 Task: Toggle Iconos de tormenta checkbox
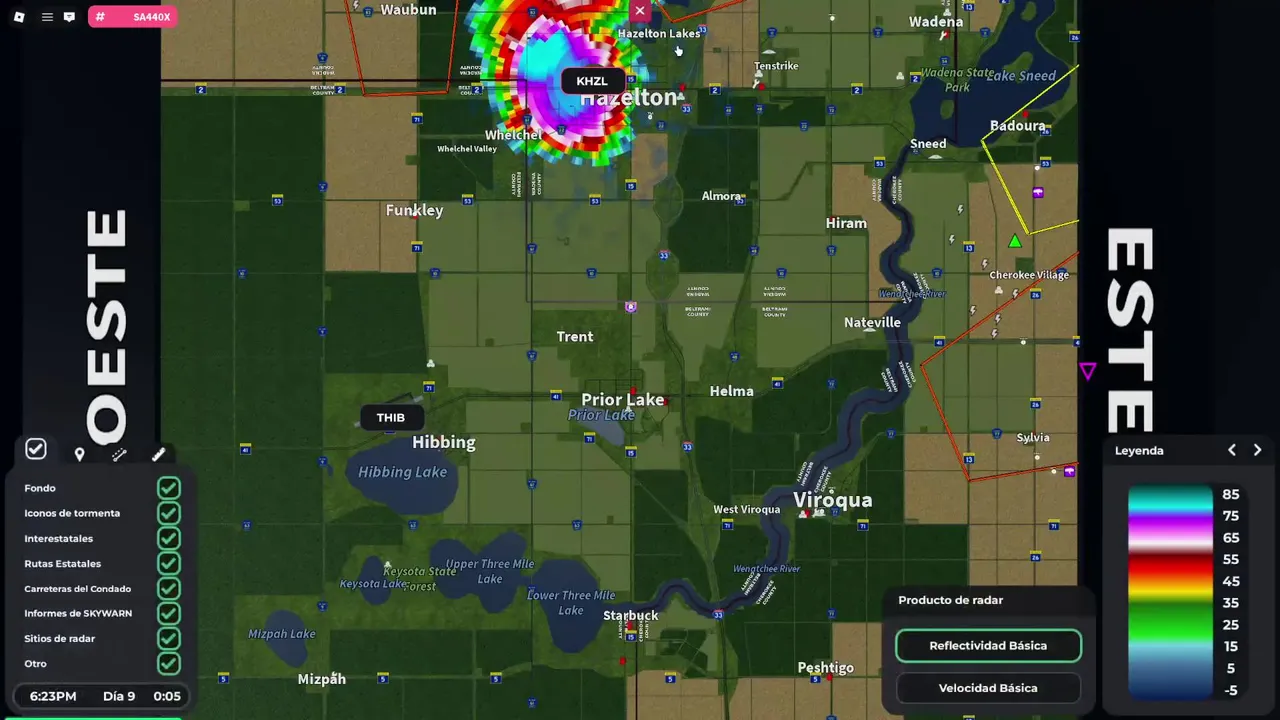point(168,513)
